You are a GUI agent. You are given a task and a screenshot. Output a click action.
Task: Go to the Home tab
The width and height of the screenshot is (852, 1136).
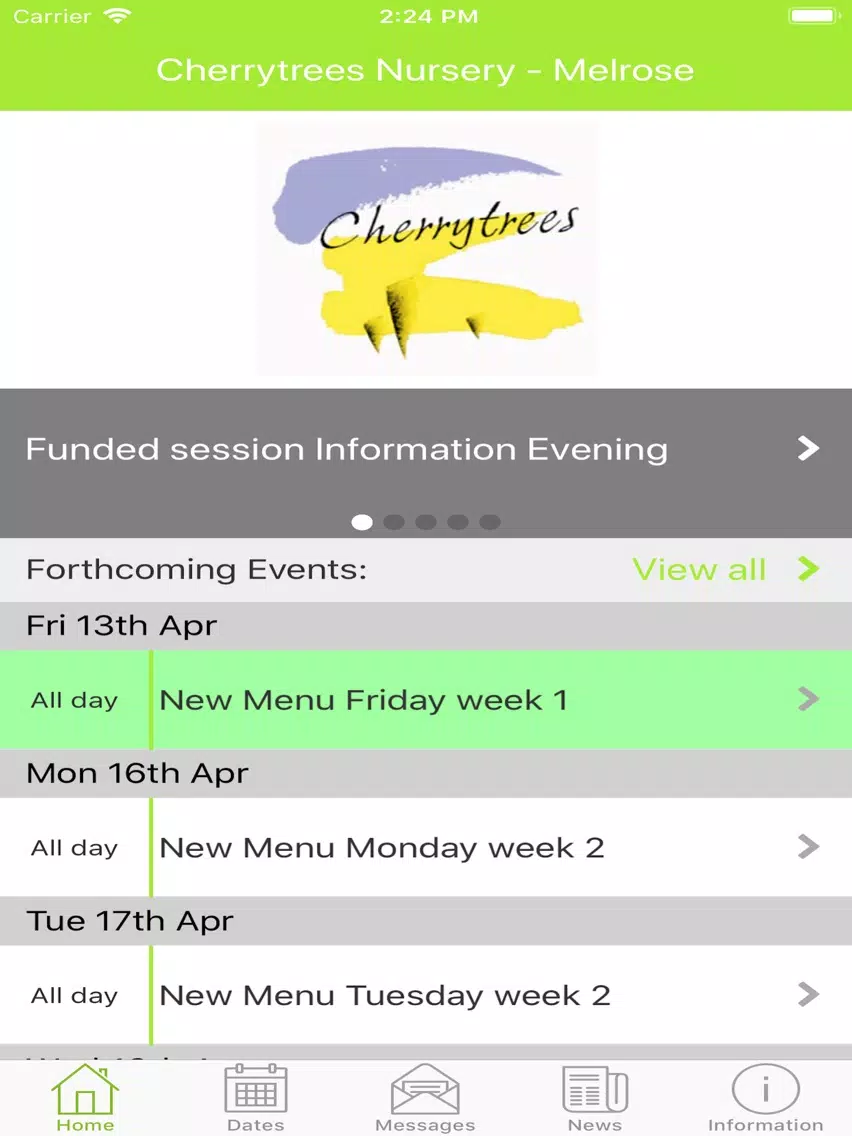tap(85, 1098)
